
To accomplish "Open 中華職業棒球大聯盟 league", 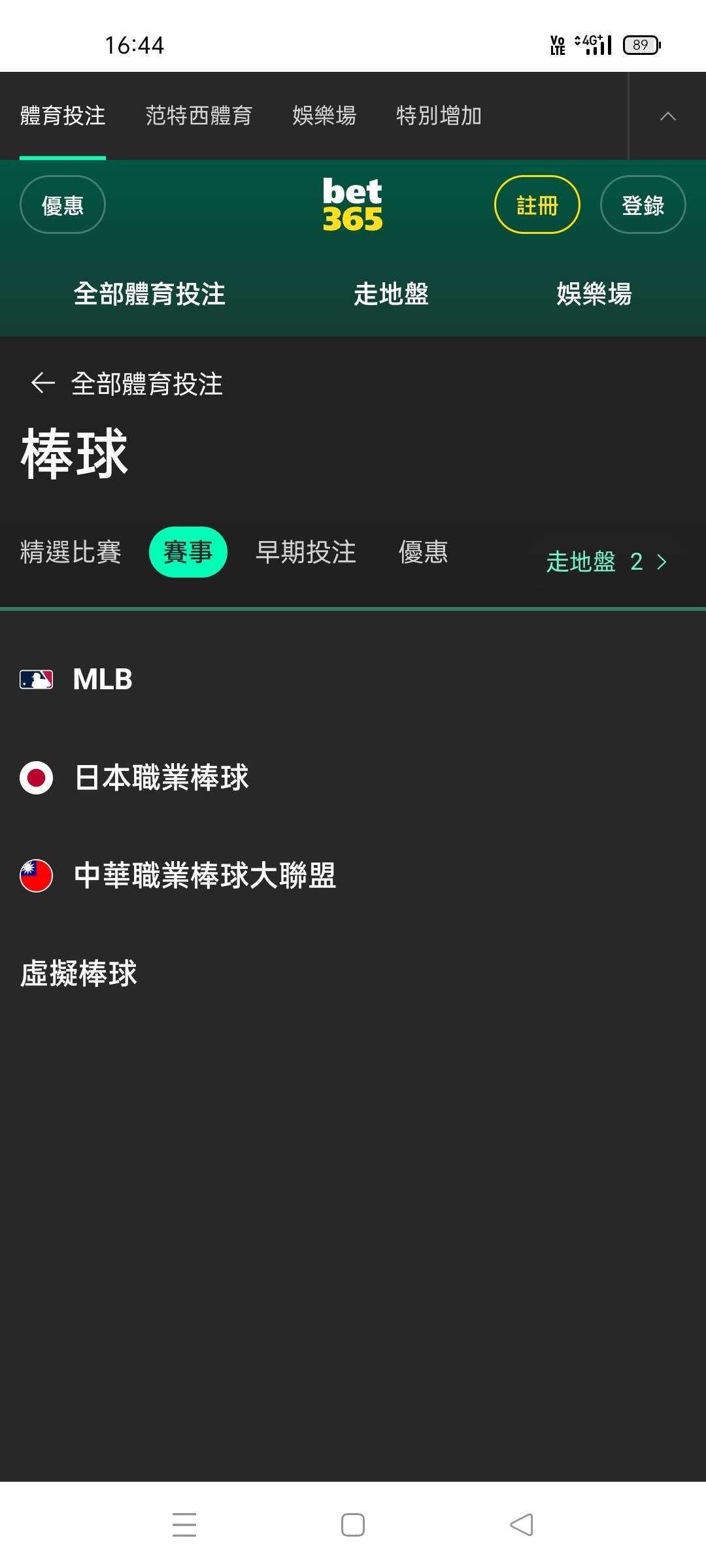I will (x=353, y=875).
